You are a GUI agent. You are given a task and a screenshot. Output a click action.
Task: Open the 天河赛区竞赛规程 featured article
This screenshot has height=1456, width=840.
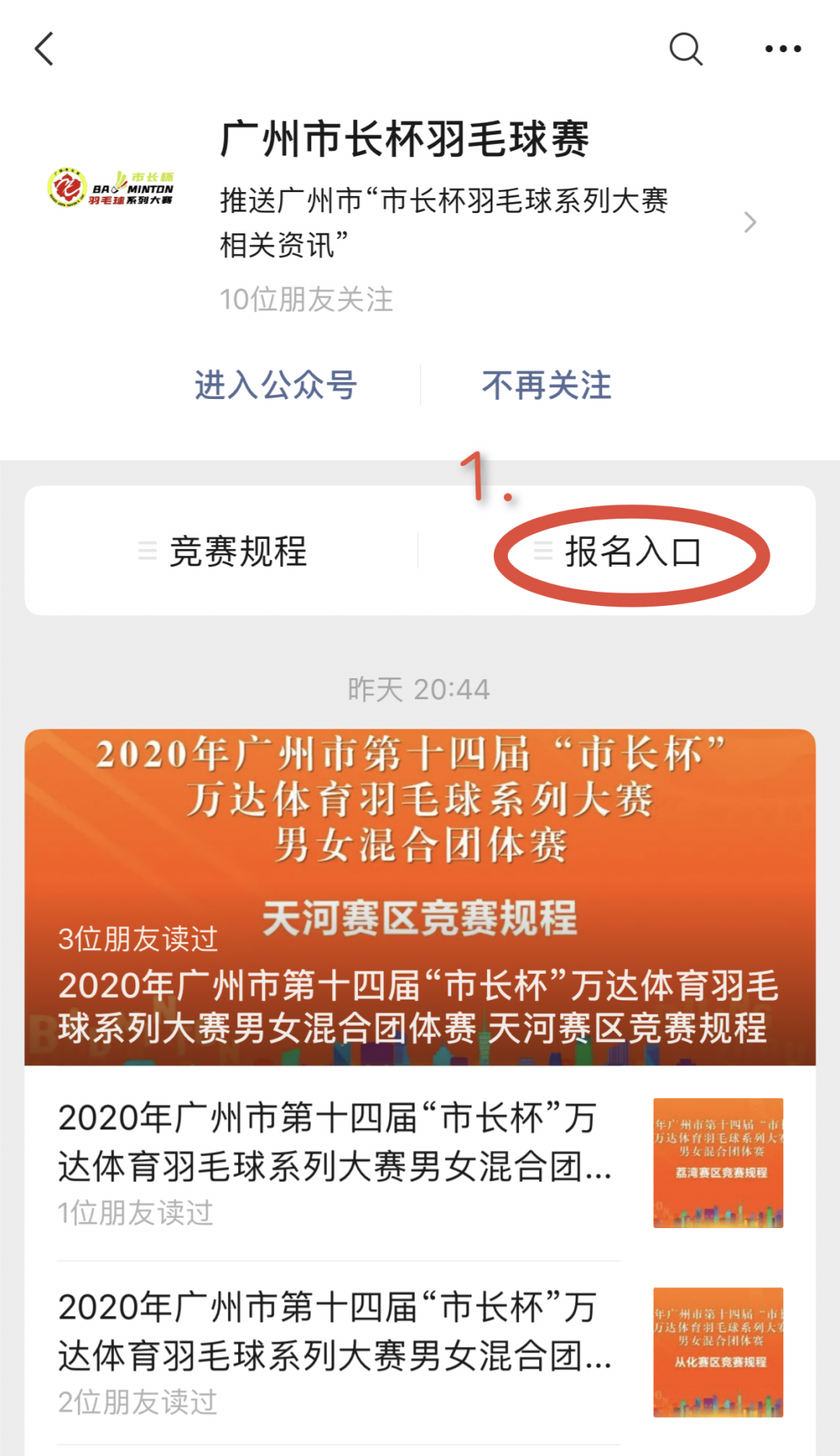(420, 897)
